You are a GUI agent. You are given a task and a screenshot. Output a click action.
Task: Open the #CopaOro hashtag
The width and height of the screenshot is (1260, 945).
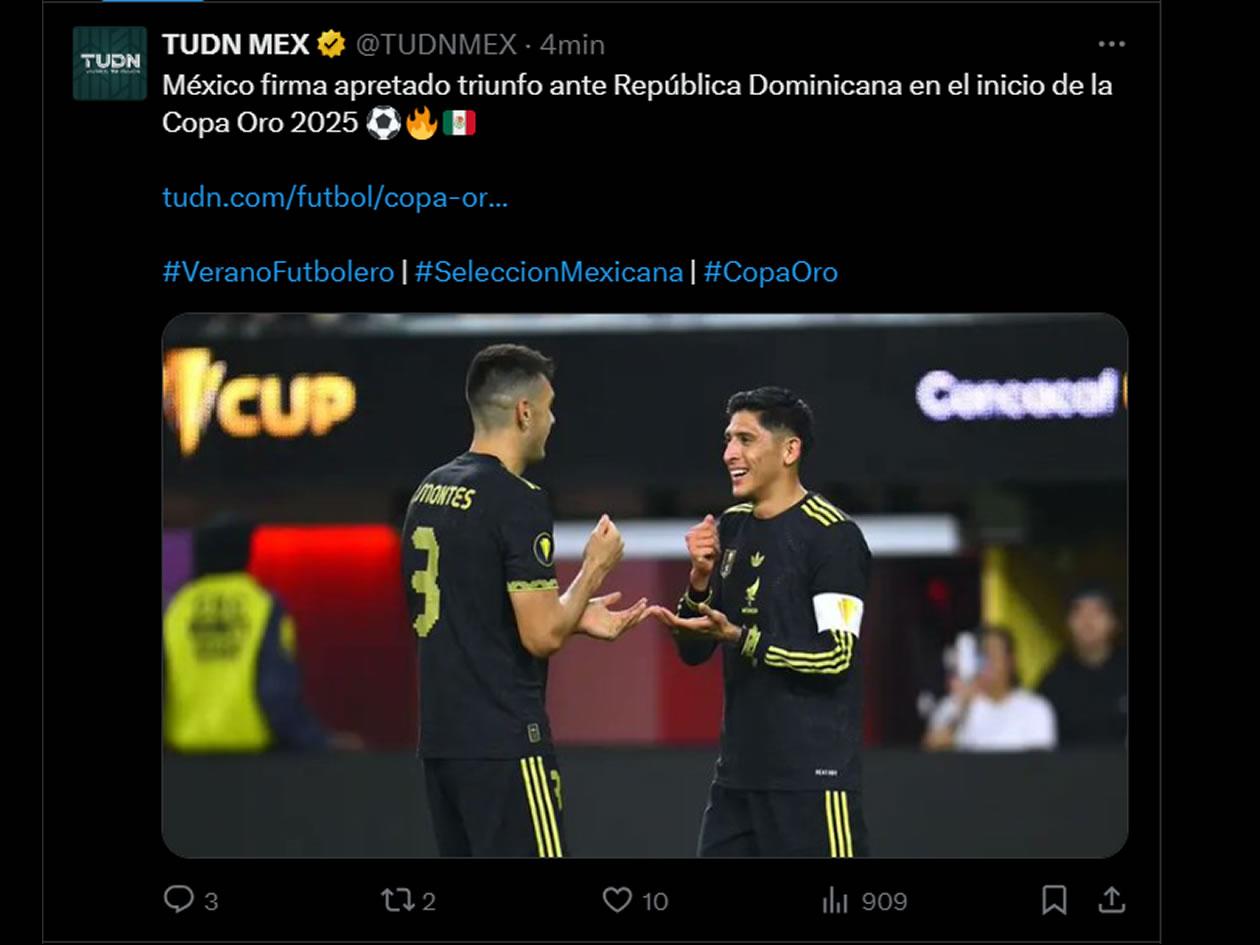pos(770,271)
